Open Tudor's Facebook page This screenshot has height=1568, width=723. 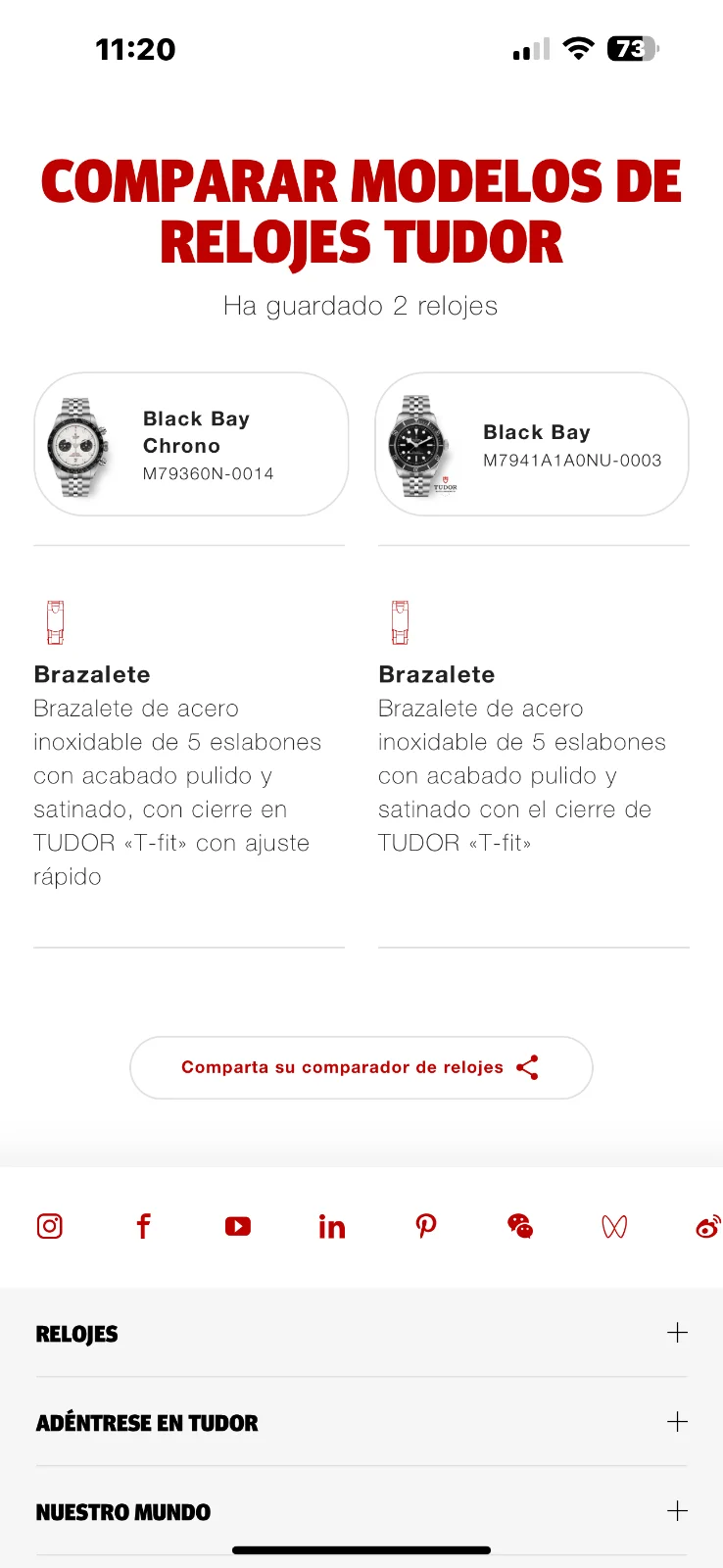pyautogui.click(x=143, y=1226)
